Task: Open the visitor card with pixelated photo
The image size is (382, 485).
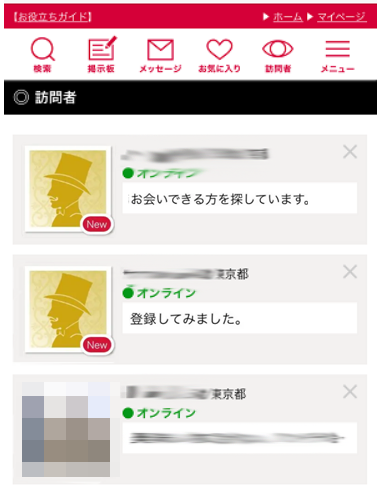Action: point(190,429)
